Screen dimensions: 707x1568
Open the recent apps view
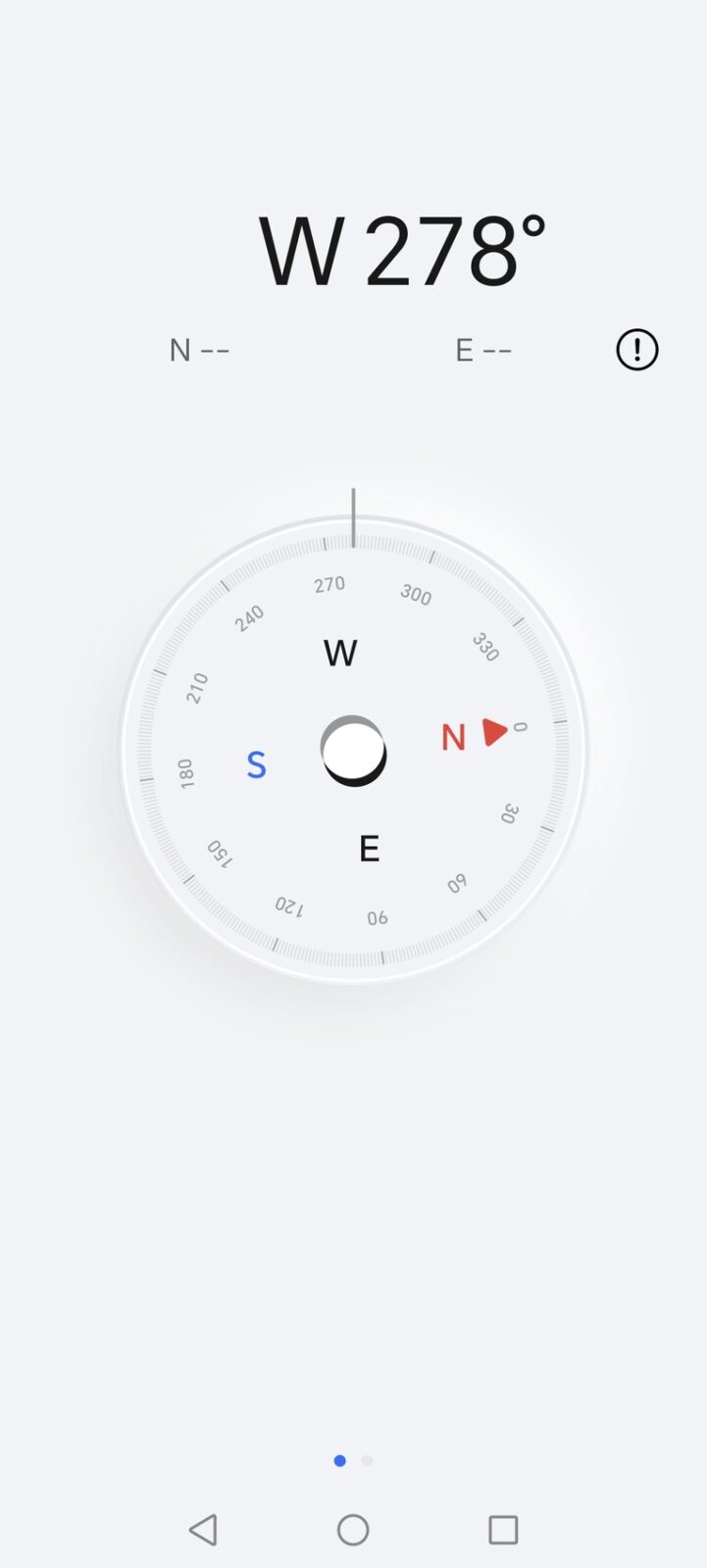(503, 1529)
